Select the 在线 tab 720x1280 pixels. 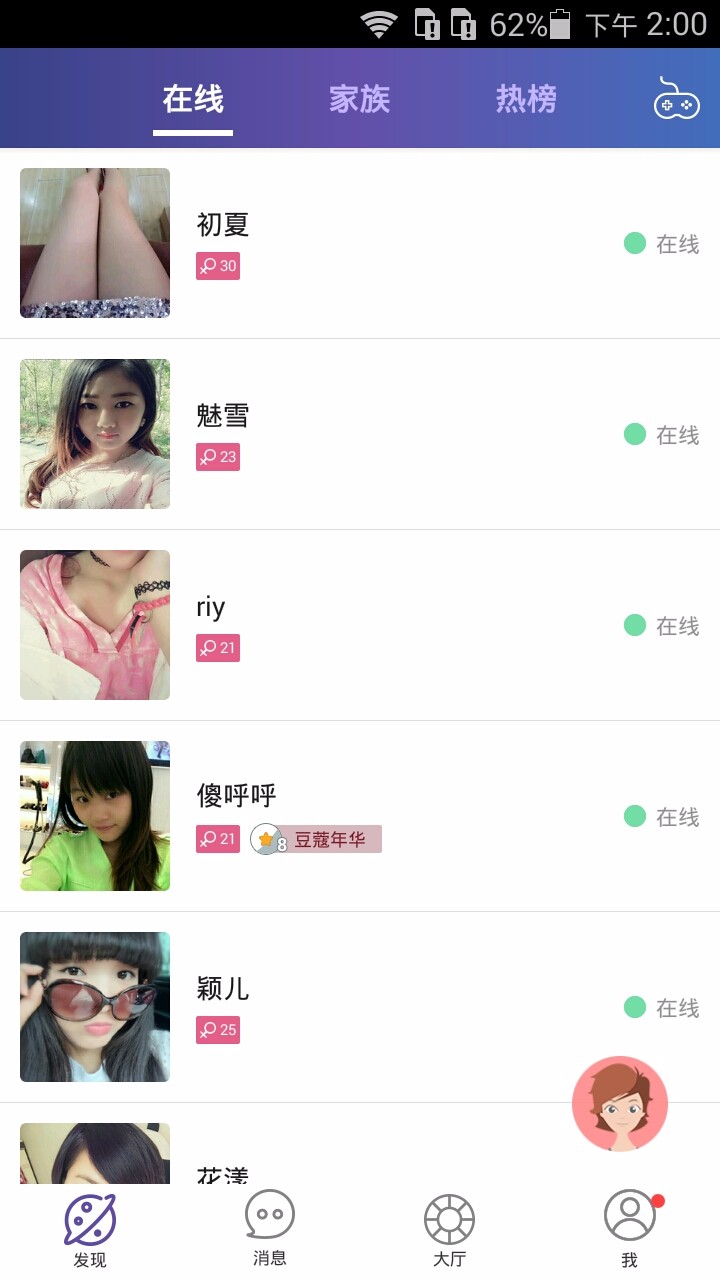[x=193, y=99]
